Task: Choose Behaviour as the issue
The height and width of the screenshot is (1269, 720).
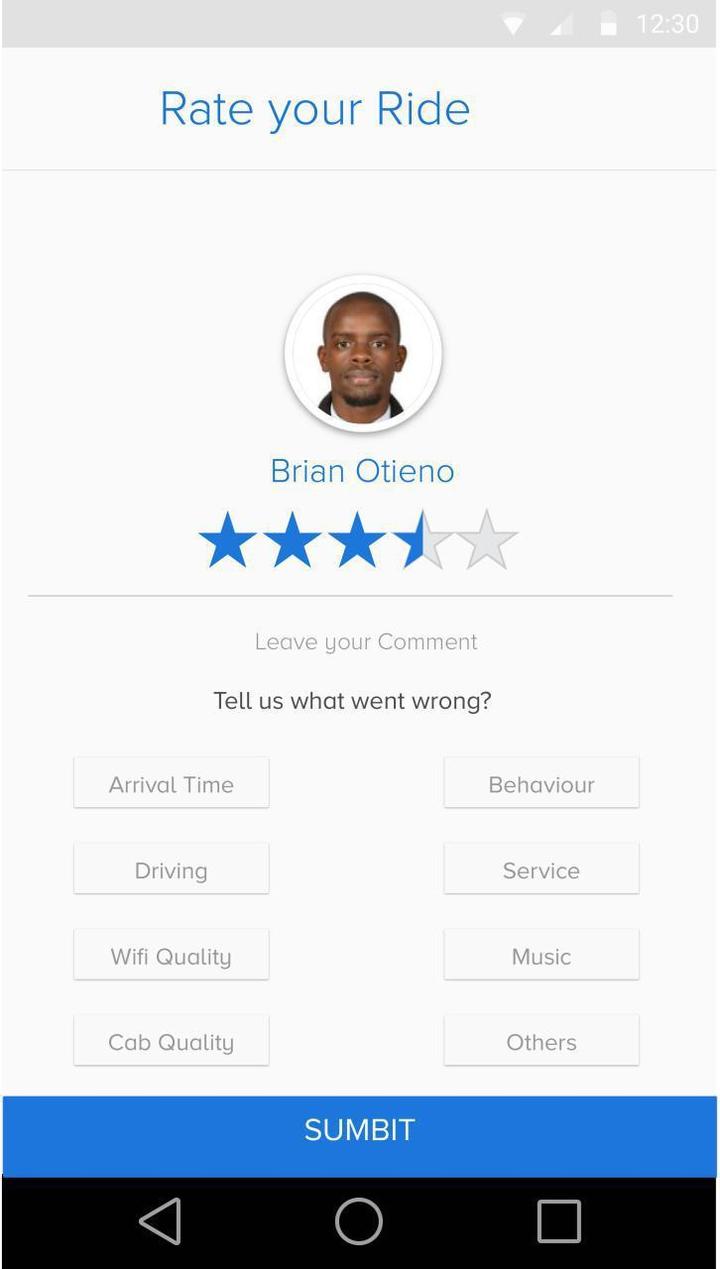Action: pyautogui.click(x=541, y=784)
